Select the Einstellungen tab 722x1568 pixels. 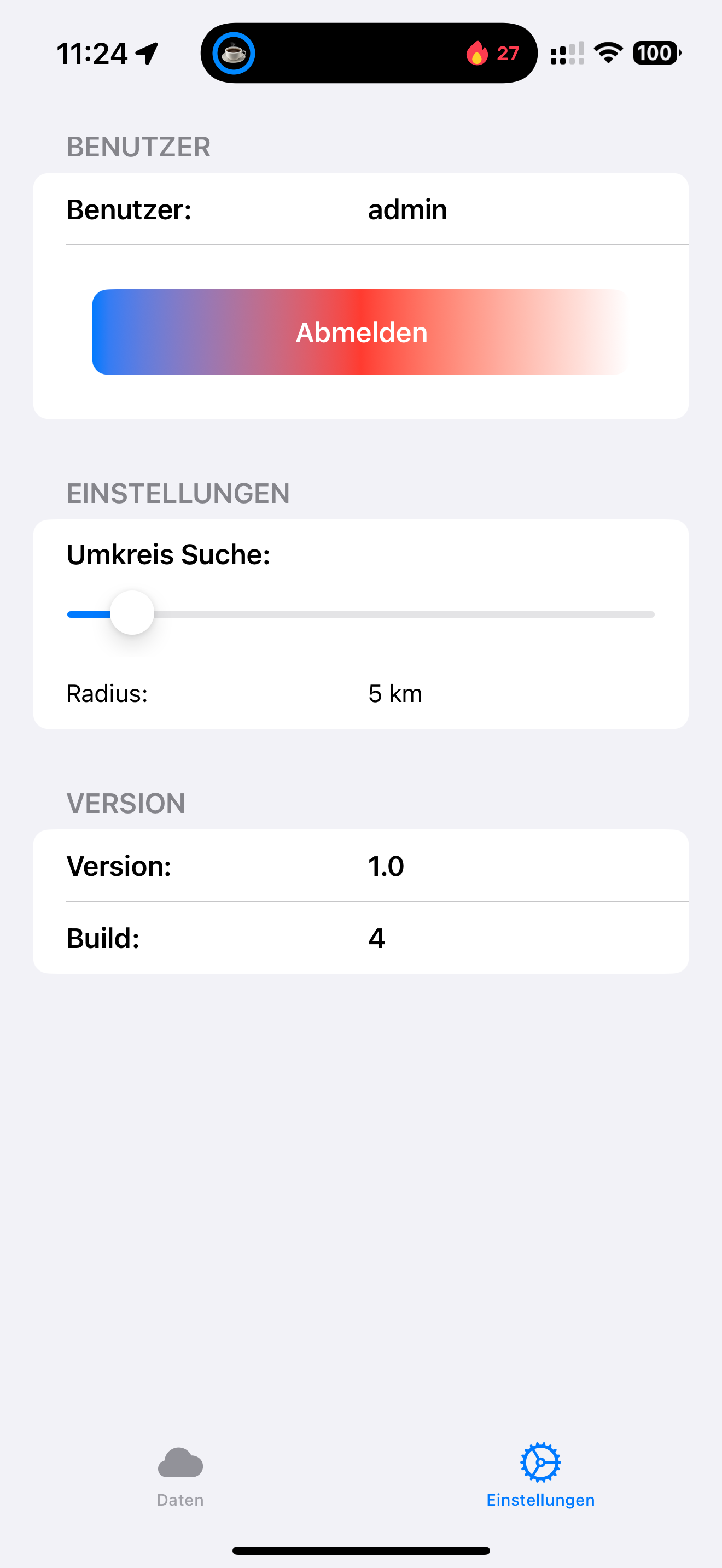[x=540, y=1476]
